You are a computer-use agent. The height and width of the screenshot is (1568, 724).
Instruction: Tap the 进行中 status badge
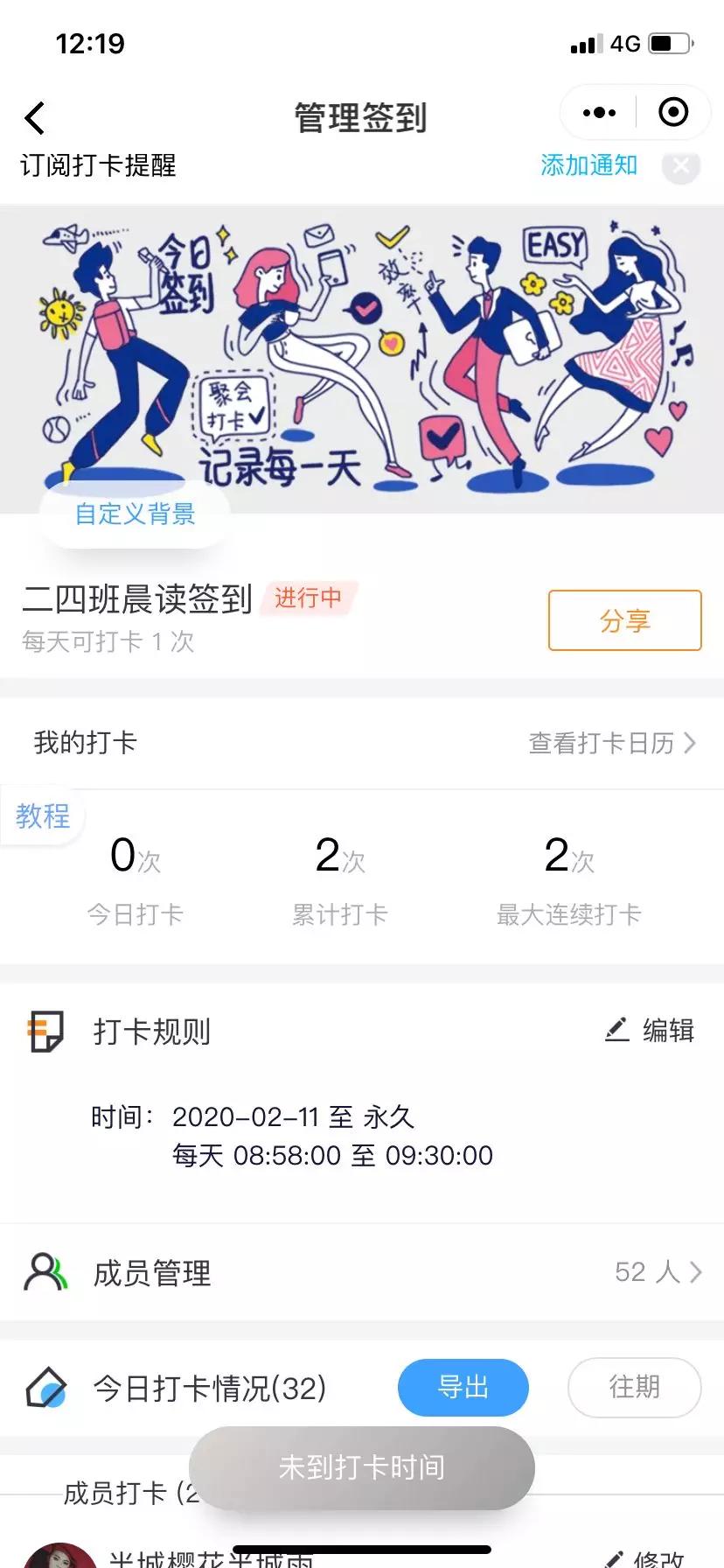click(308, 599)
